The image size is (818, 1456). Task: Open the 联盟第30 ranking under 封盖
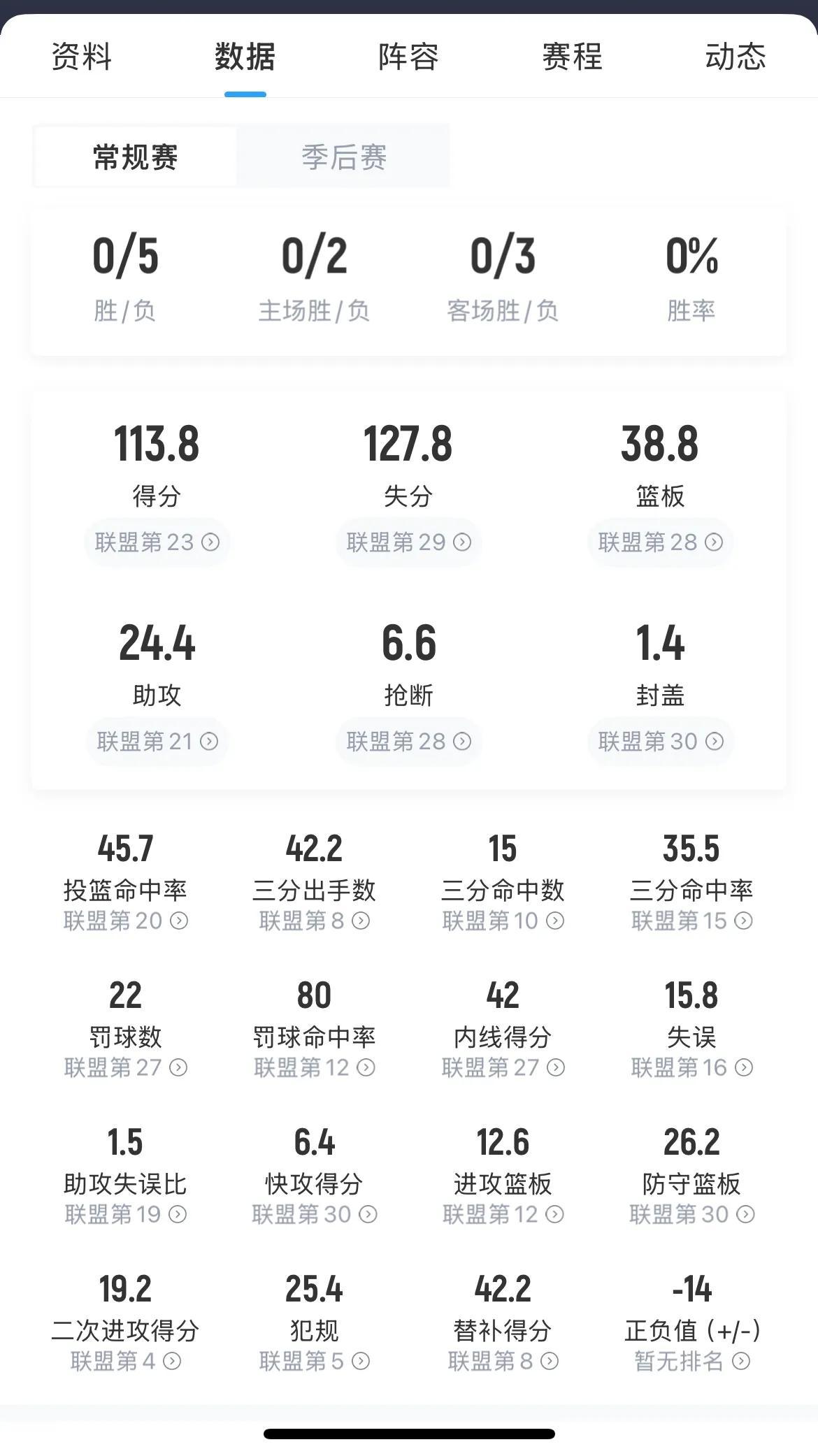pyautogui.click(x=660, y=741)
